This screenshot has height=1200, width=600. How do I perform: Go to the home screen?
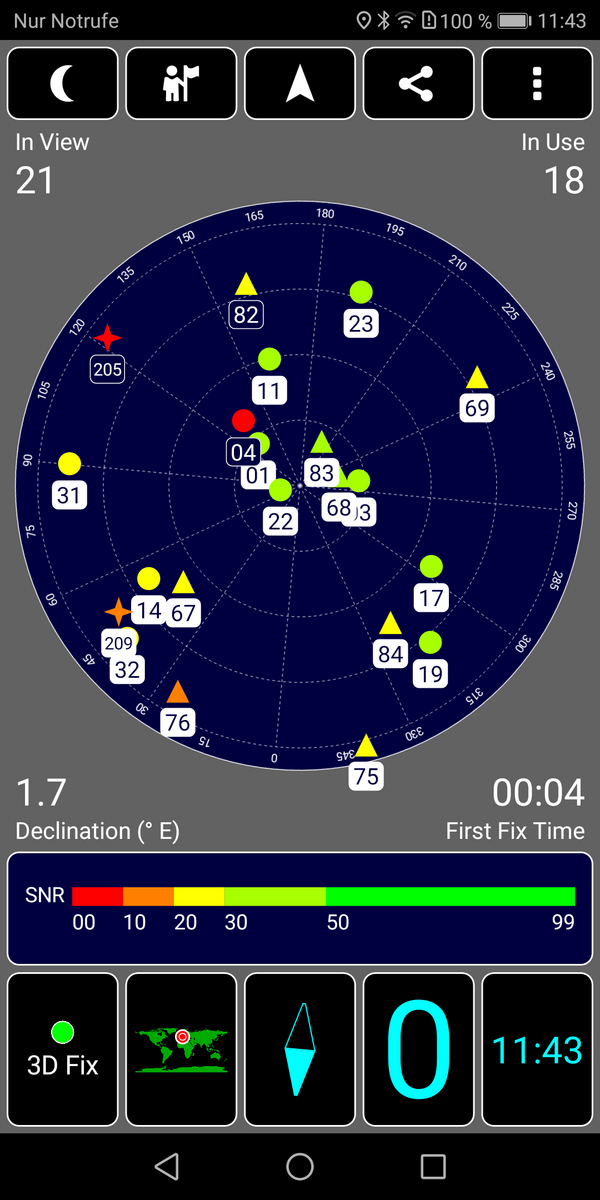pos(300,1166)
